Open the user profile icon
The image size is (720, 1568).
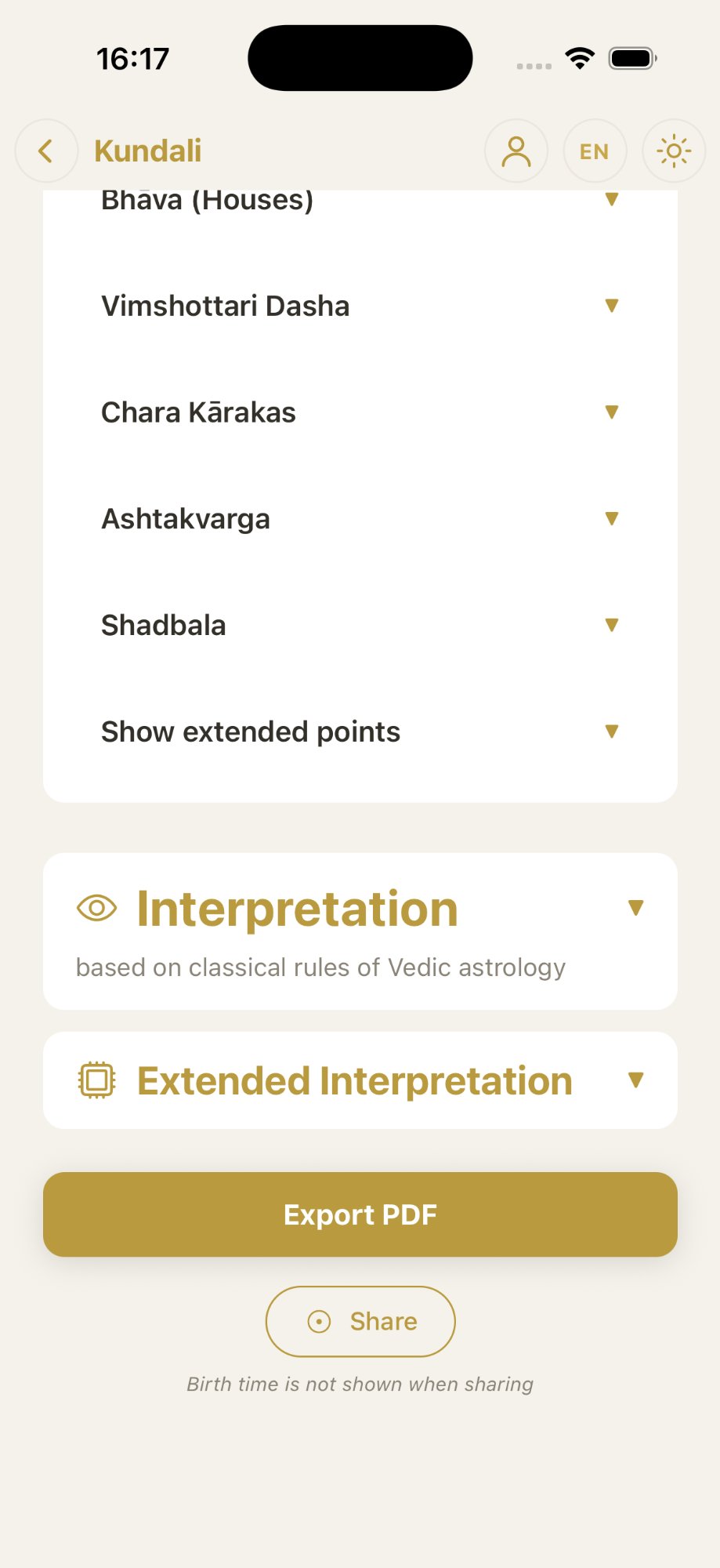(x=516, y=151)
